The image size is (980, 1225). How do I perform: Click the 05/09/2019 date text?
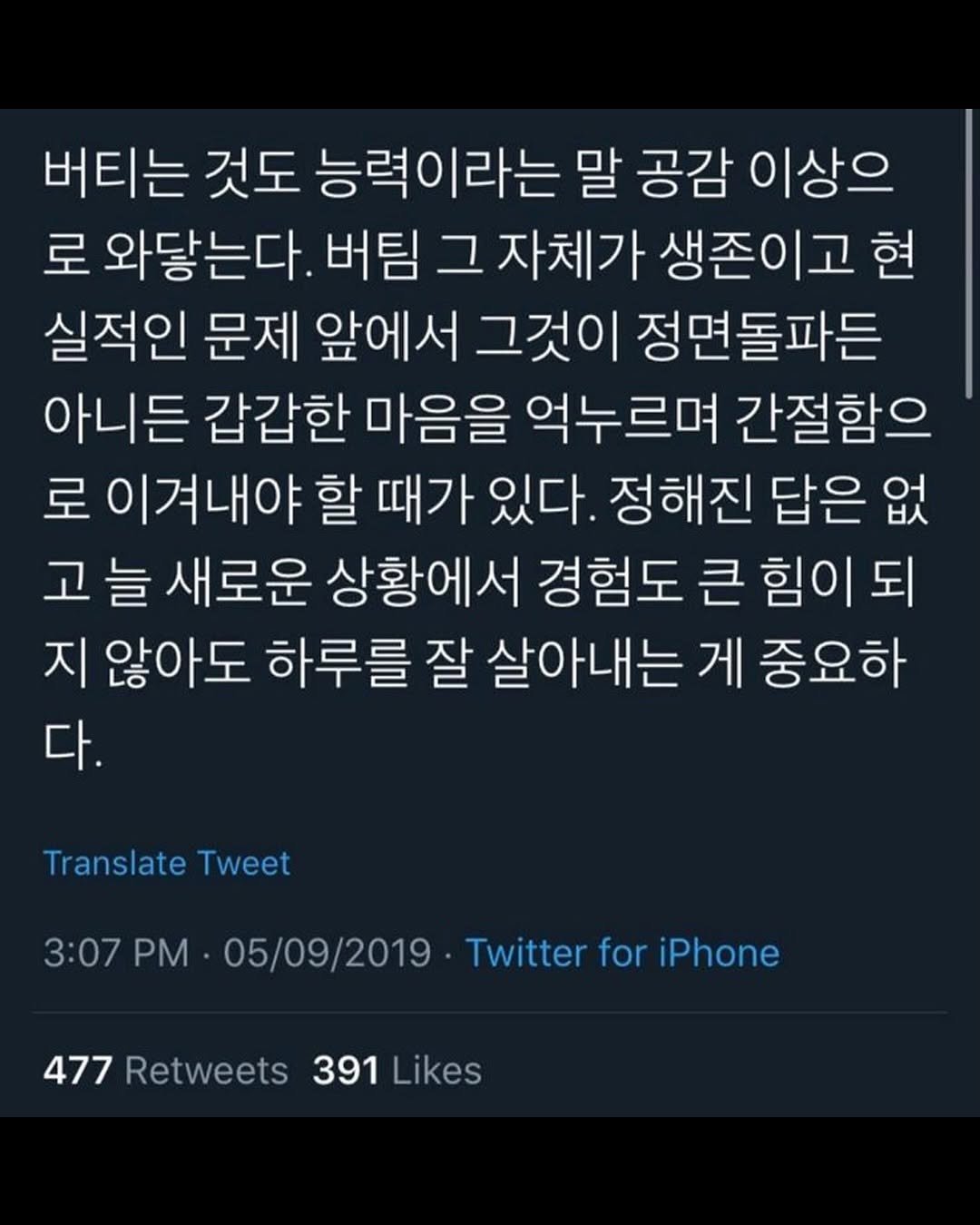[x=331, y=954]
